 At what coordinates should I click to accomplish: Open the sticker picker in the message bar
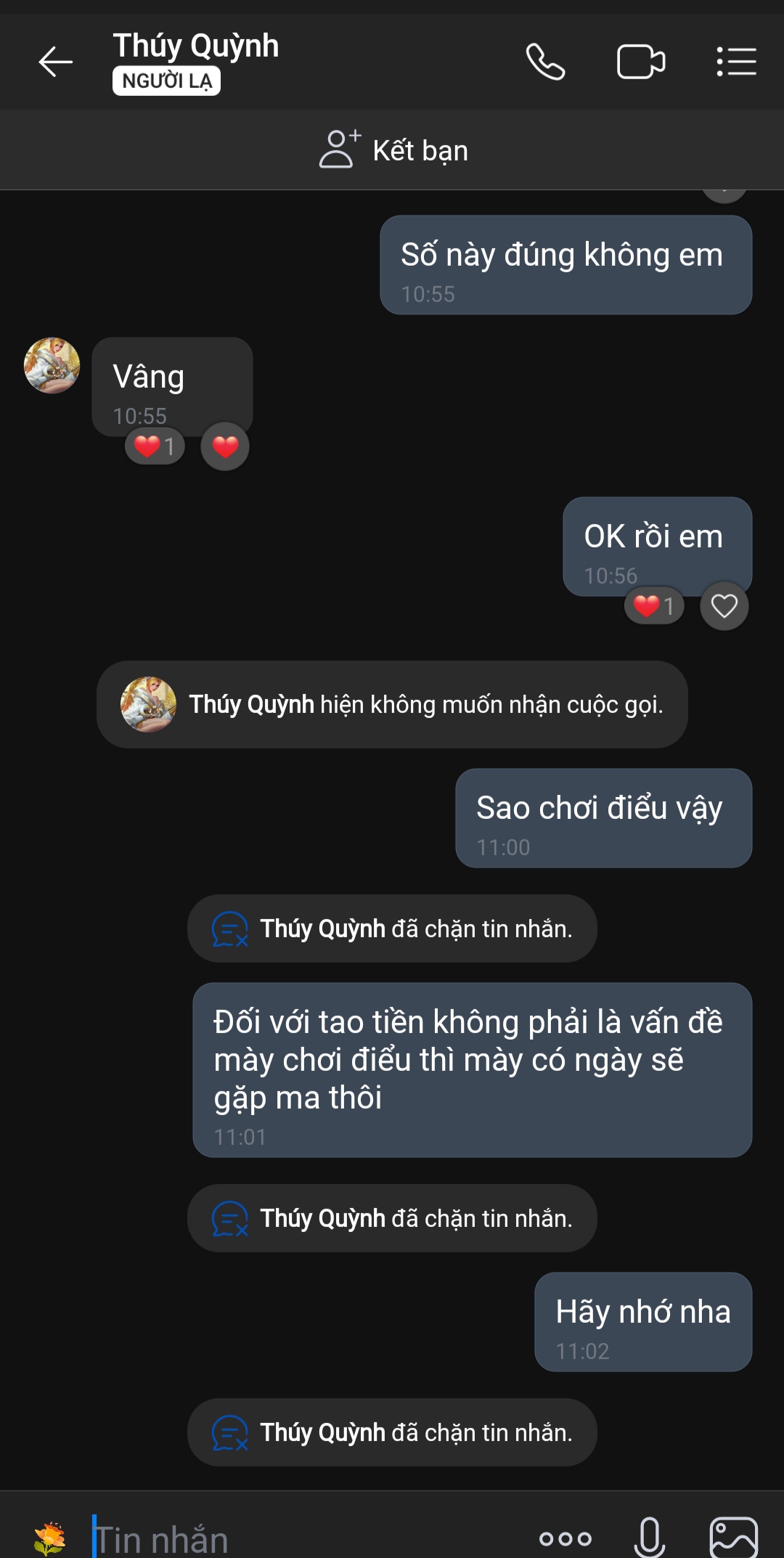(49, 1538)
